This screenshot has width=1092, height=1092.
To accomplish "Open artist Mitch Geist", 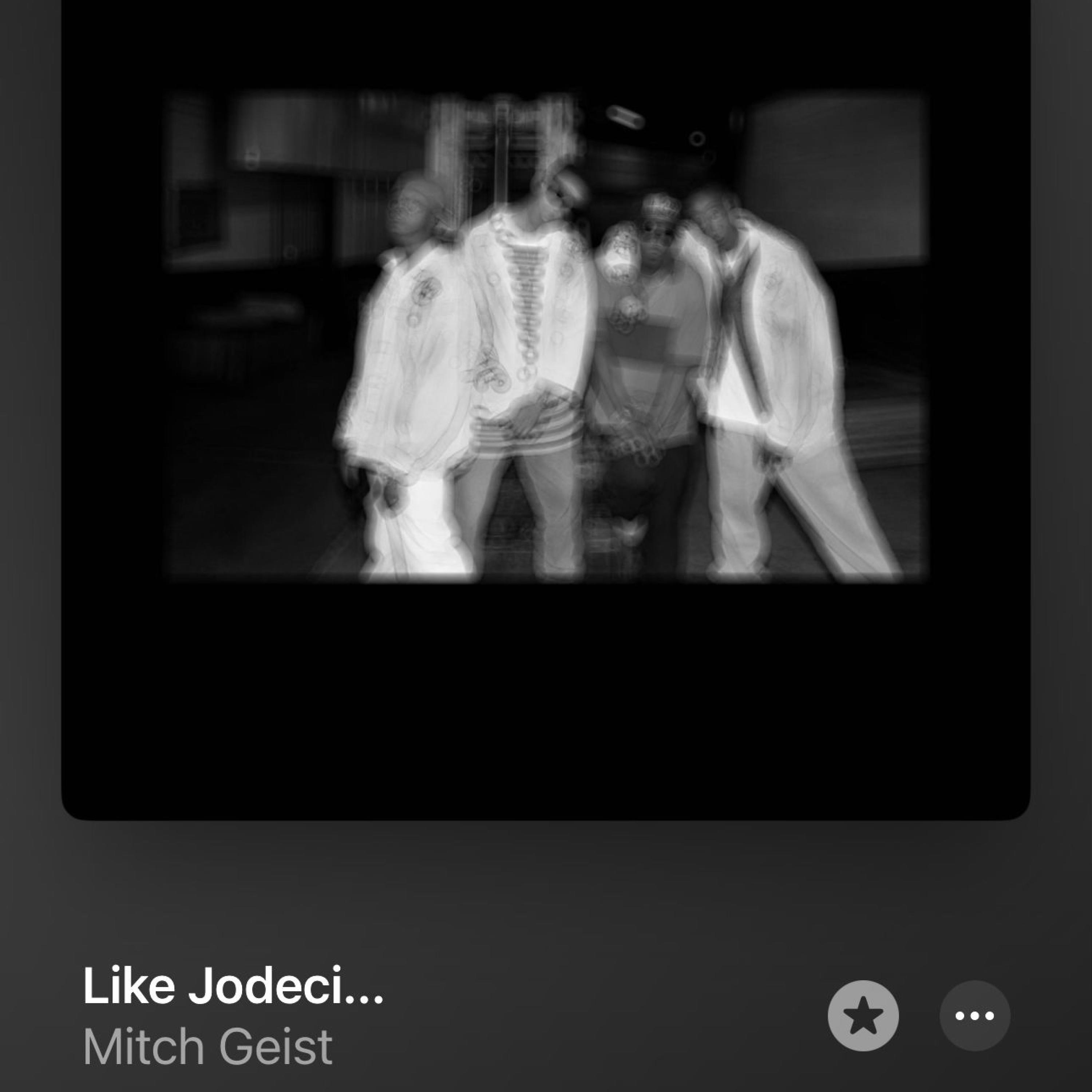I will click(x=207, y=1047).
